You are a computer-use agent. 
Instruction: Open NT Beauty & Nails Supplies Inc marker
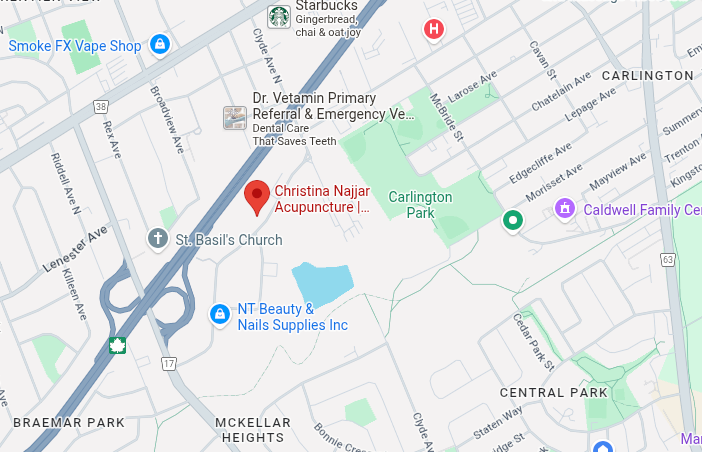coord(220,315)
